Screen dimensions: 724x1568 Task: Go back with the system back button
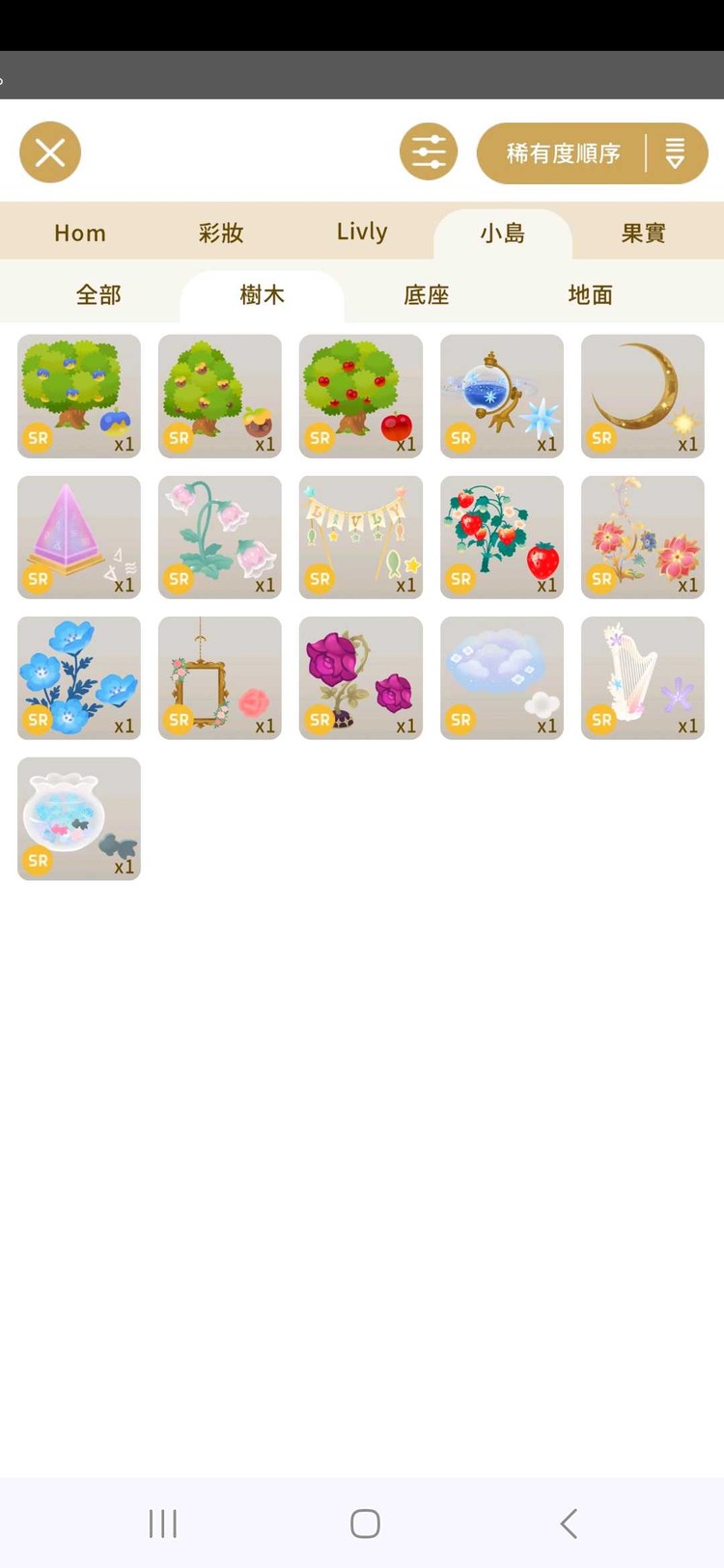569,1524
